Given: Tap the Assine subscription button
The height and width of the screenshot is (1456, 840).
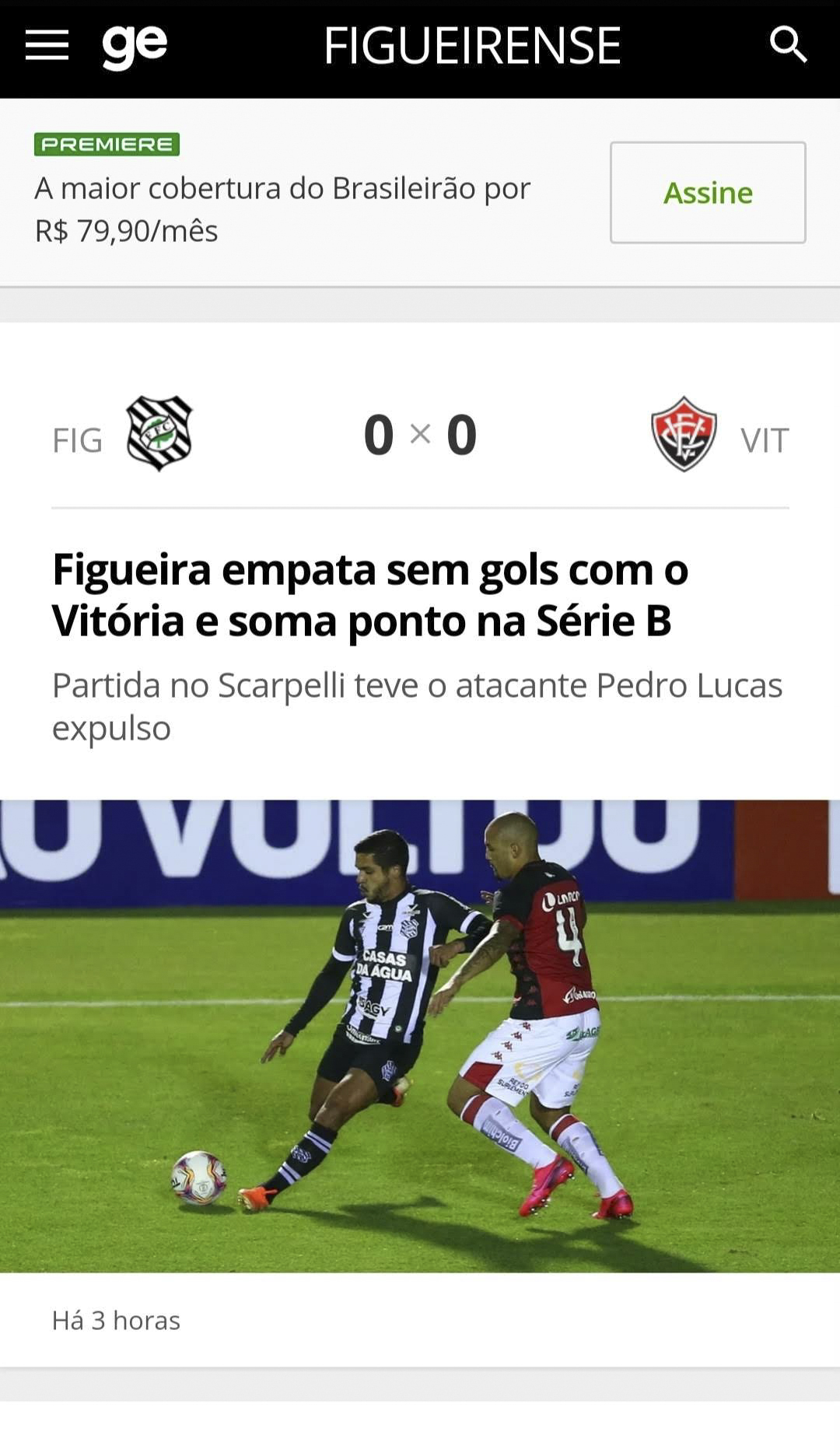Looking at the screenshot, I should 708,192.
